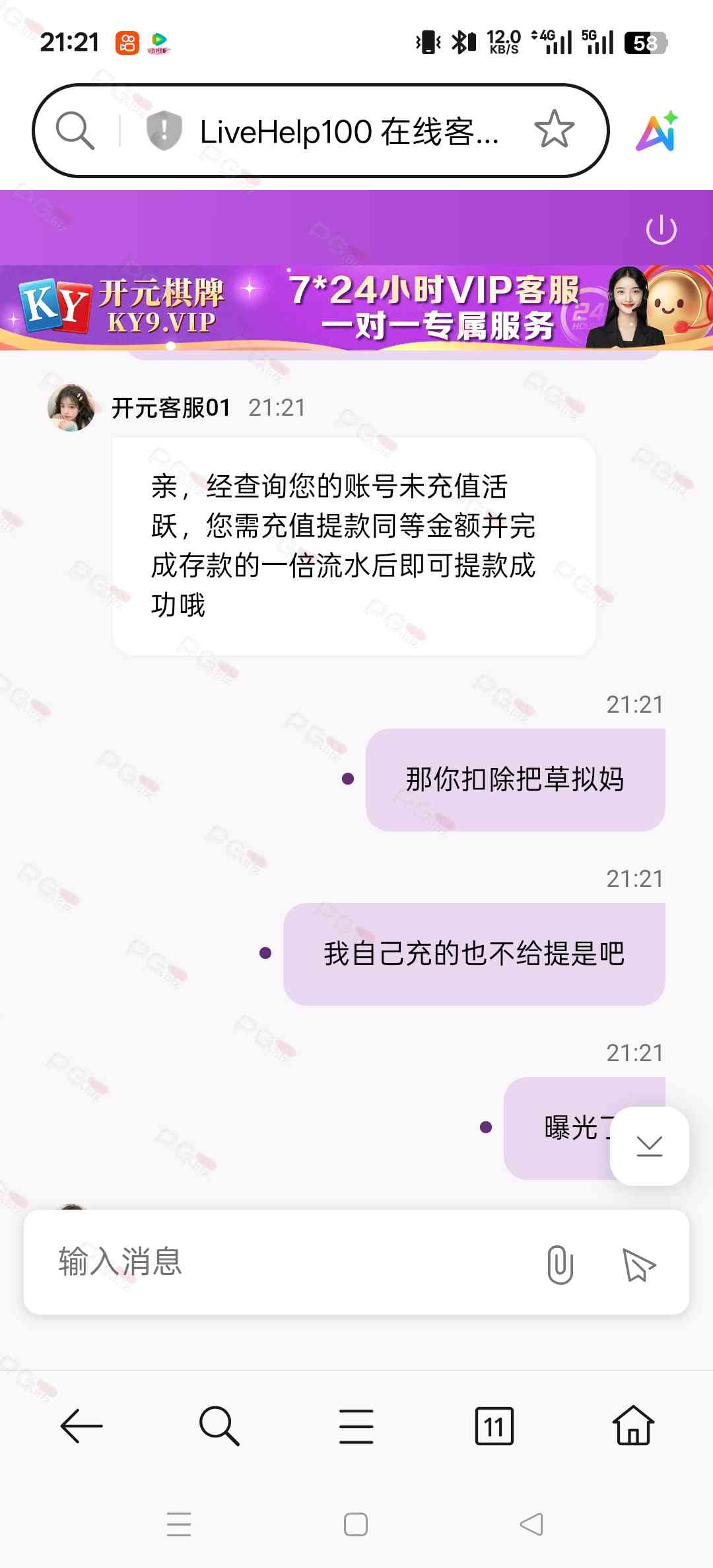This screenshot has height=1568, width=713.
Task: End the chat with the power icon
Action: [661, 230]
